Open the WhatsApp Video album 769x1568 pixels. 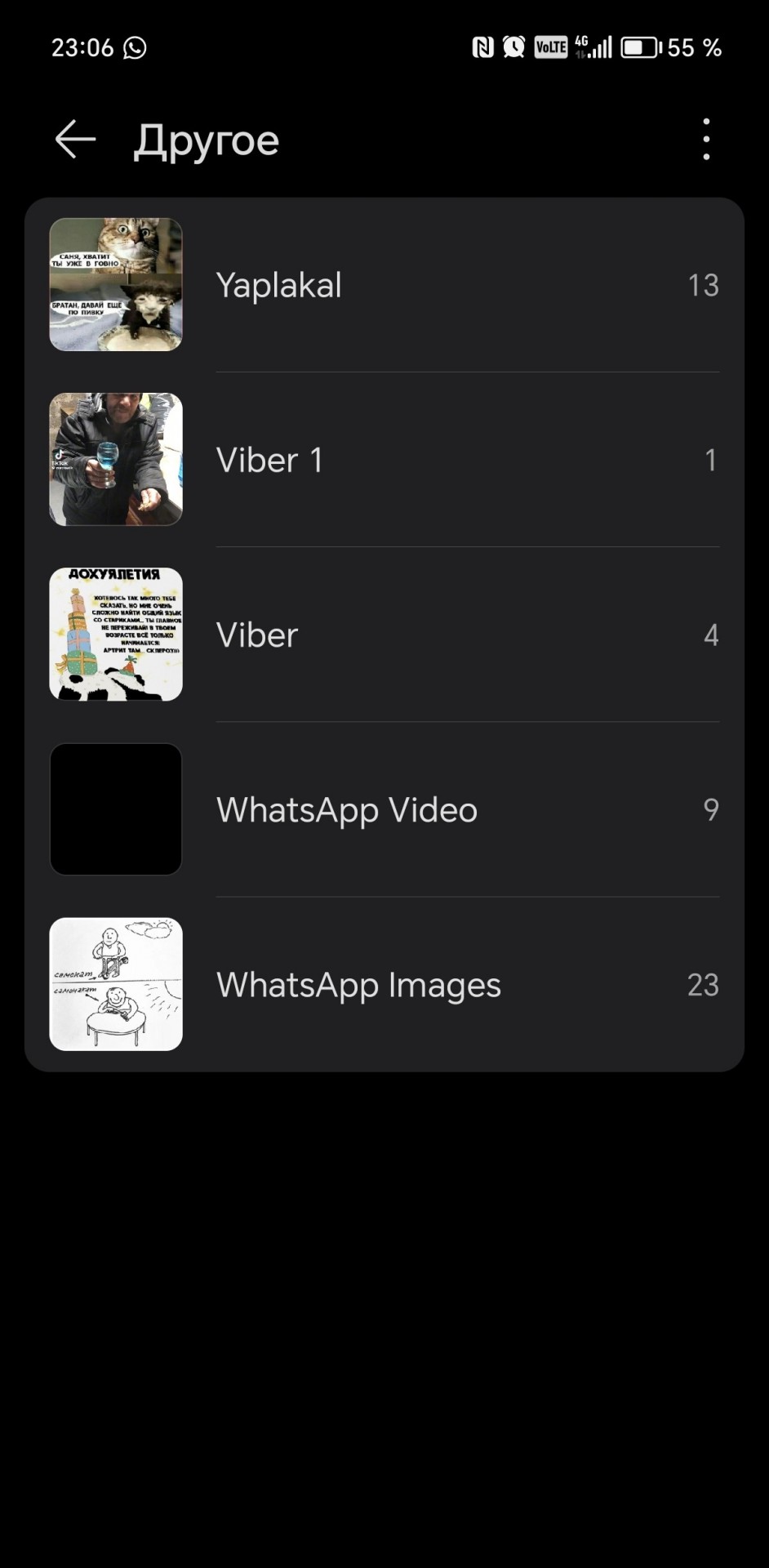click(x=384, y=809)
